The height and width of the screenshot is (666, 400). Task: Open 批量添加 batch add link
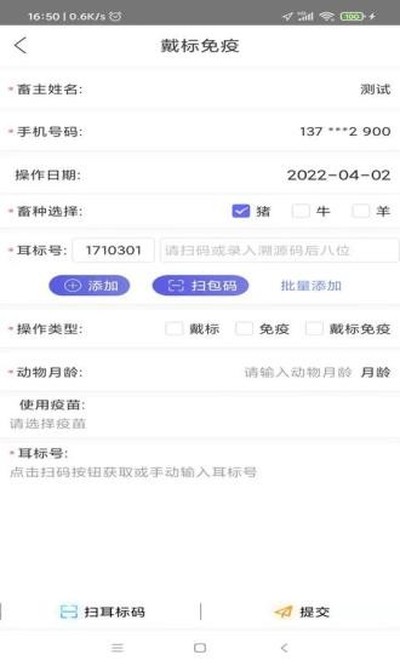coord(311,286)
